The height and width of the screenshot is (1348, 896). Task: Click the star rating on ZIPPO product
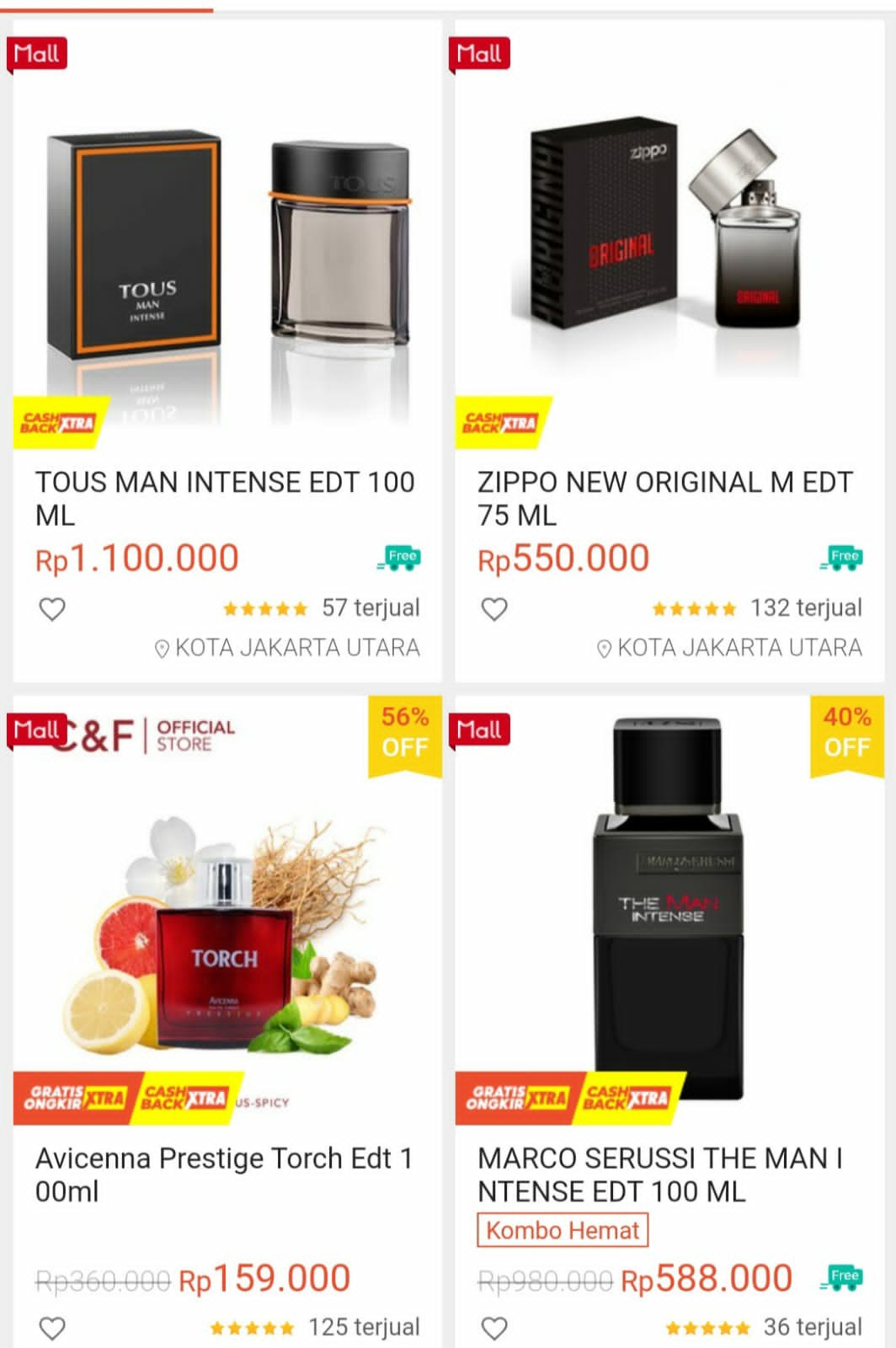tap(693, 607)
